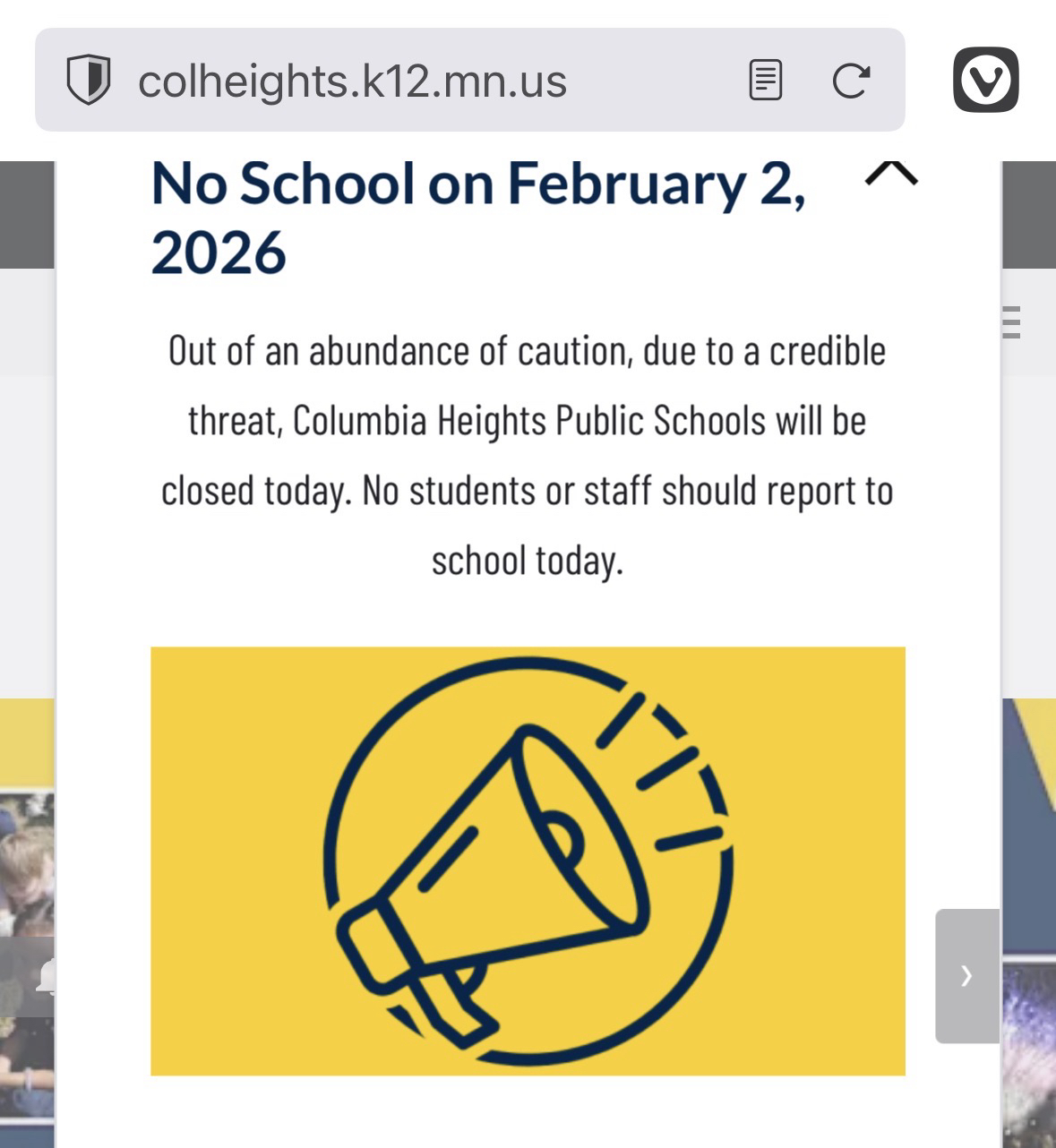This screenshot has width=1056, height=1148.
Task: Open the tracker shield icon
Action: pos(89,80)
